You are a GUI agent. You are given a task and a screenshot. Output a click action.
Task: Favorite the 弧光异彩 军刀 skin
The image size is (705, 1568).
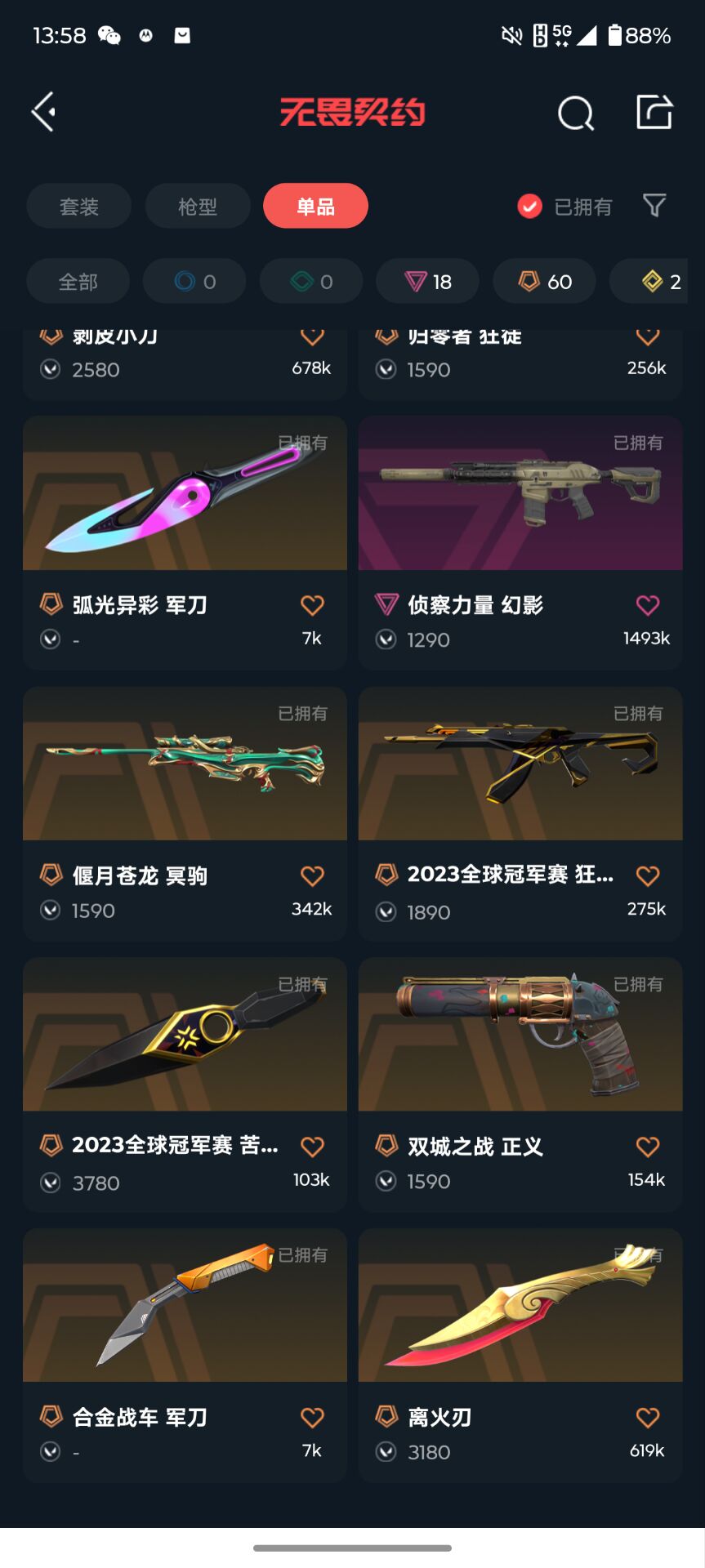[x=312, y=605]
